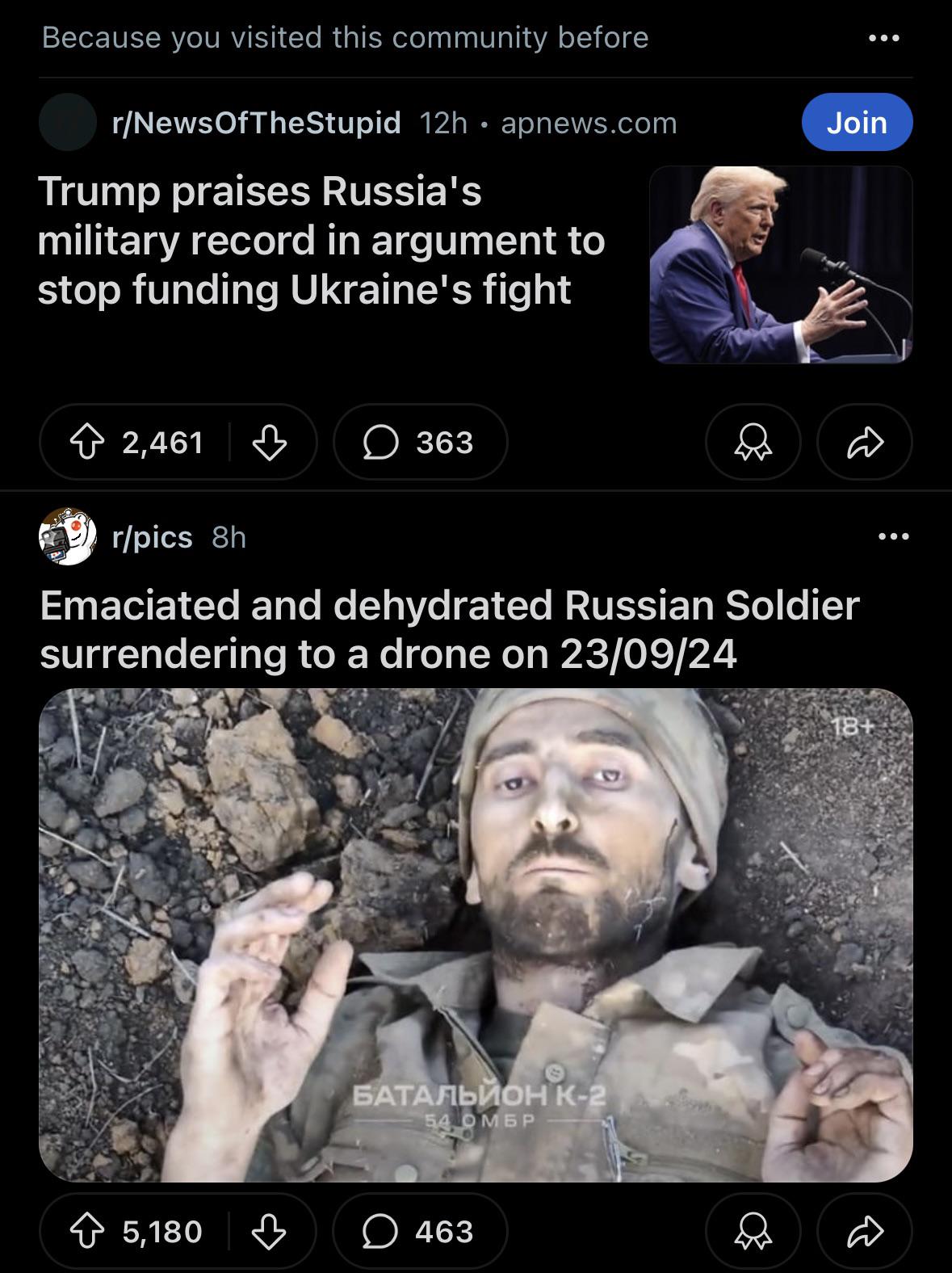
Task: Open the r/pics post image
Action: point(476,935)
